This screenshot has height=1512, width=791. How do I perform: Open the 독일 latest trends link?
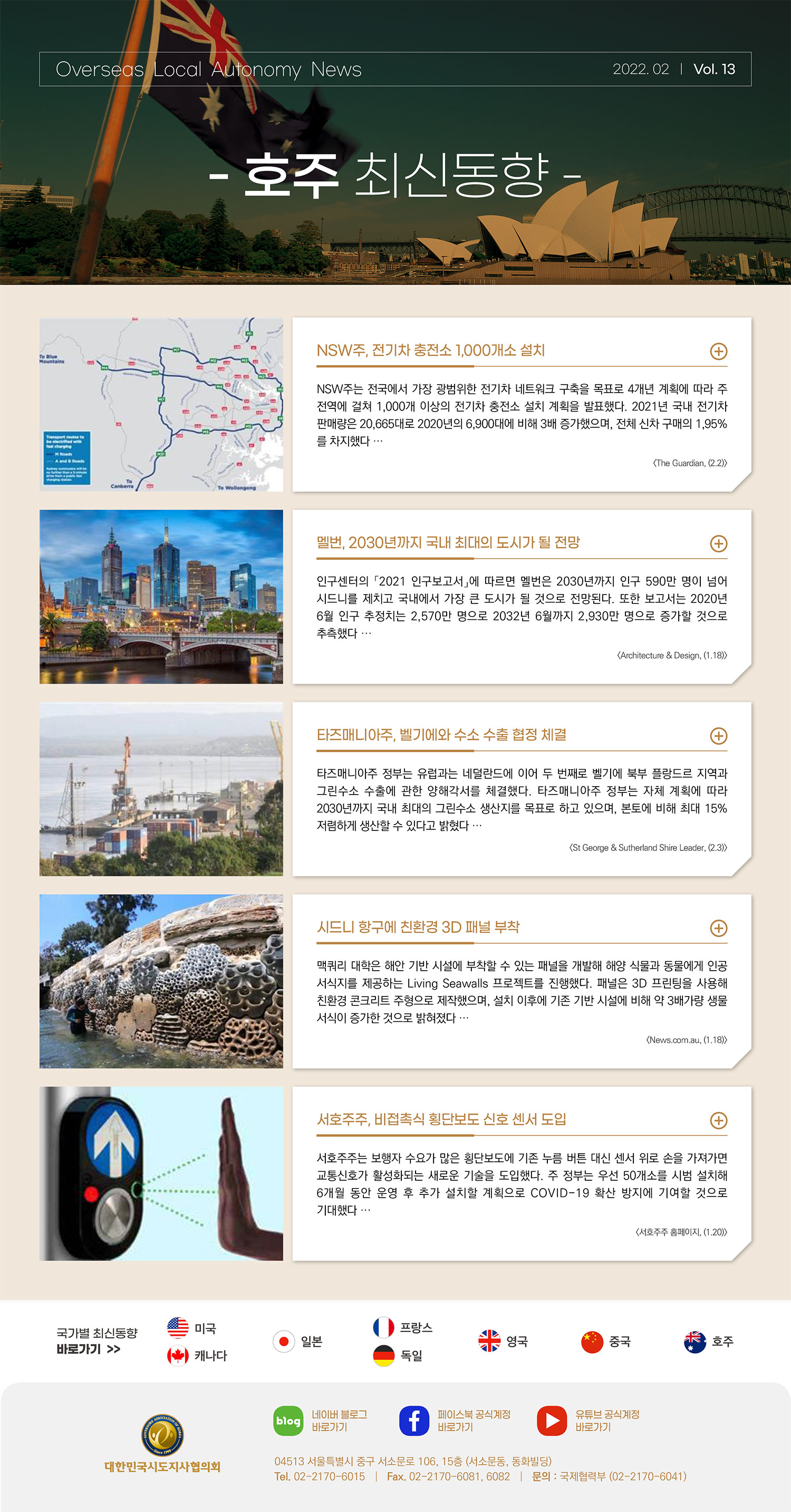click(398, 1355)
